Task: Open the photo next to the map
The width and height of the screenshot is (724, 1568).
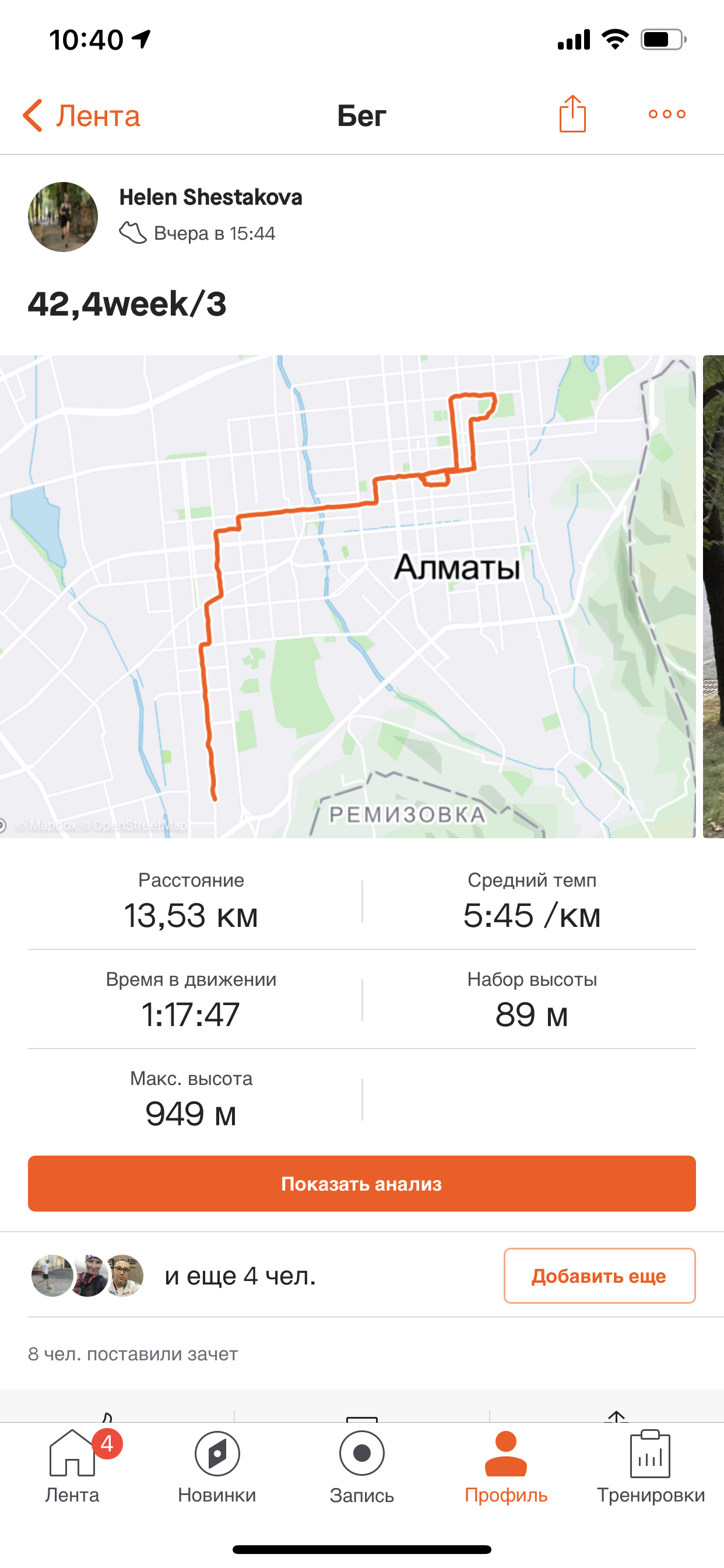Action: coord(713,597)
